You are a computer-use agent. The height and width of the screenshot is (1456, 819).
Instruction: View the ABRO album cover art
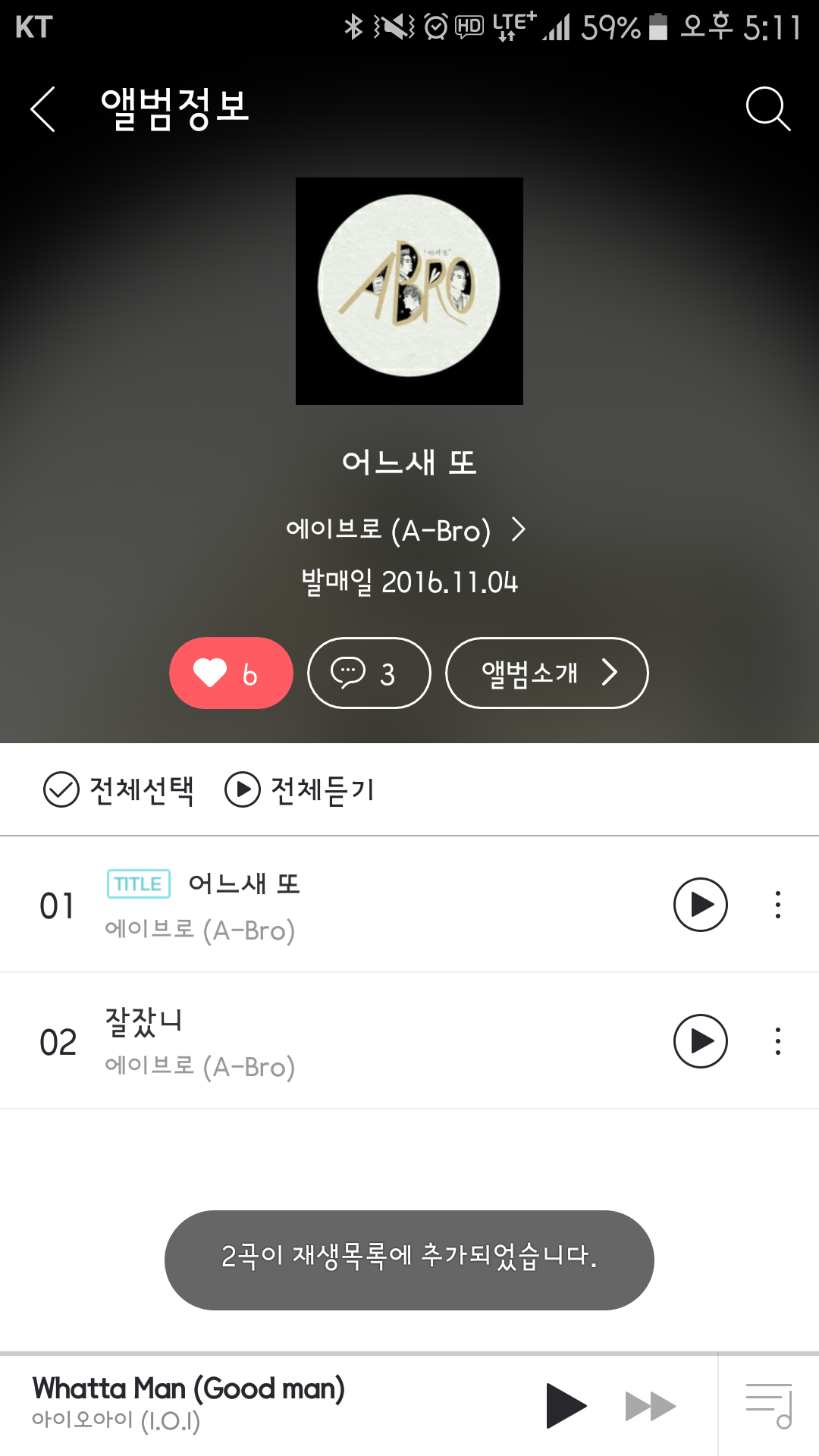(409, 291)
